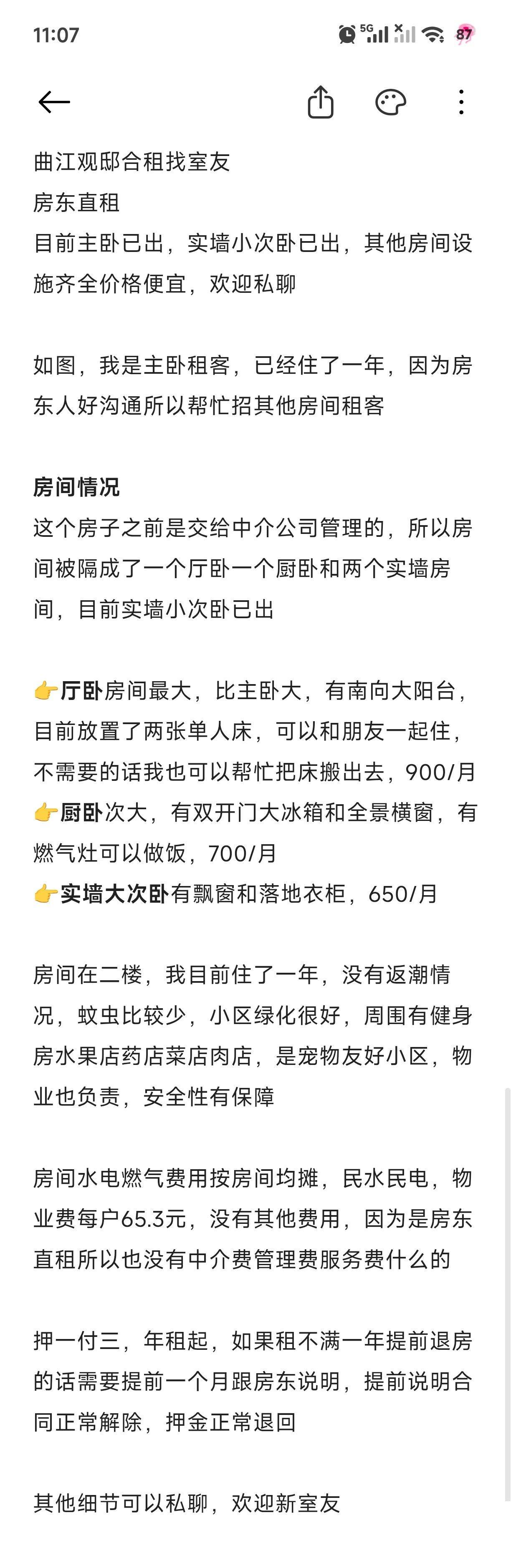
Task: Go back using the top arrow
Action: pyautogui.click(x=54, y=102)
